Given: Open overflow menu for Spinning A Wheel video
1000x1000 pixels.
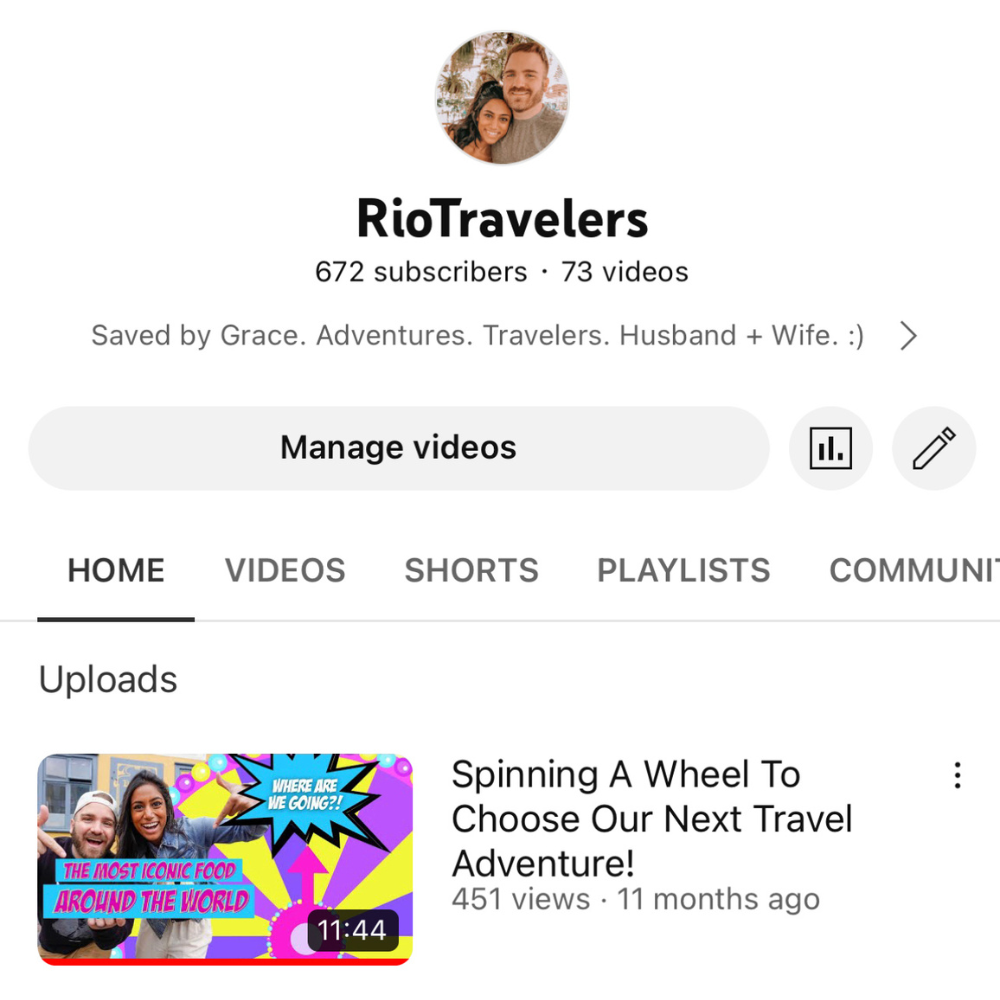Looking at the screenshot, I should 957,775.
